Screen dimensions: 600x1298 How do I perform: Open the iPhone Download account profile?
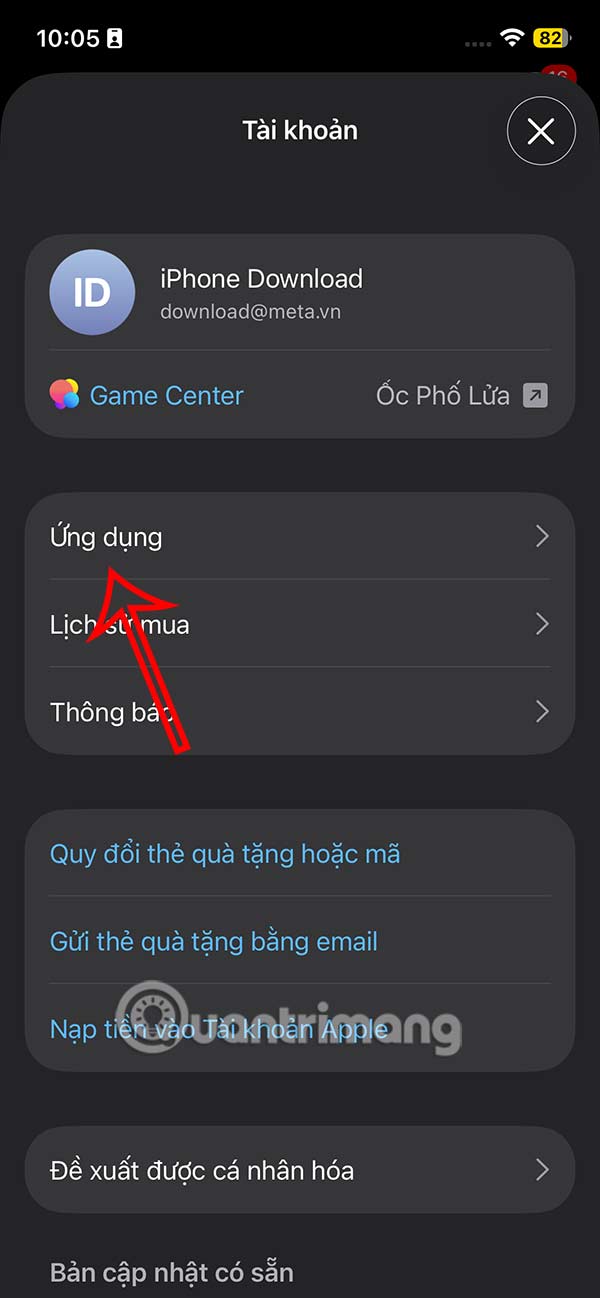coord(300,292)
